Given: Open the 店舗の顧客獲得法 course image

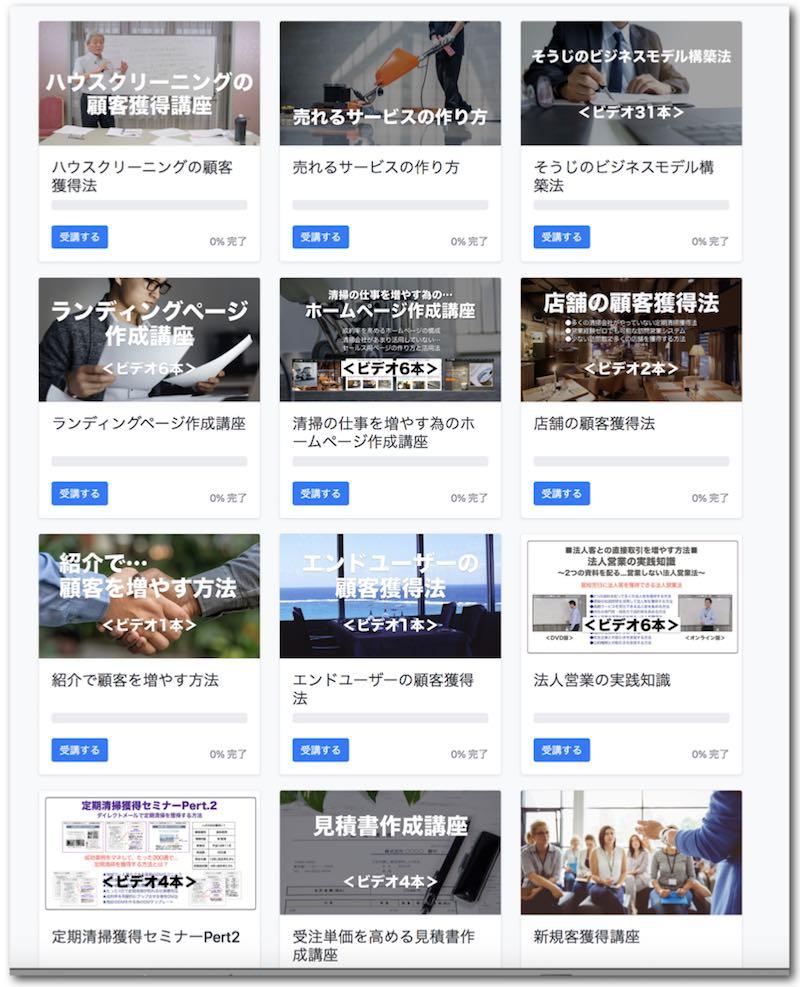Looking at the screenshot, I should click(631, 339).
